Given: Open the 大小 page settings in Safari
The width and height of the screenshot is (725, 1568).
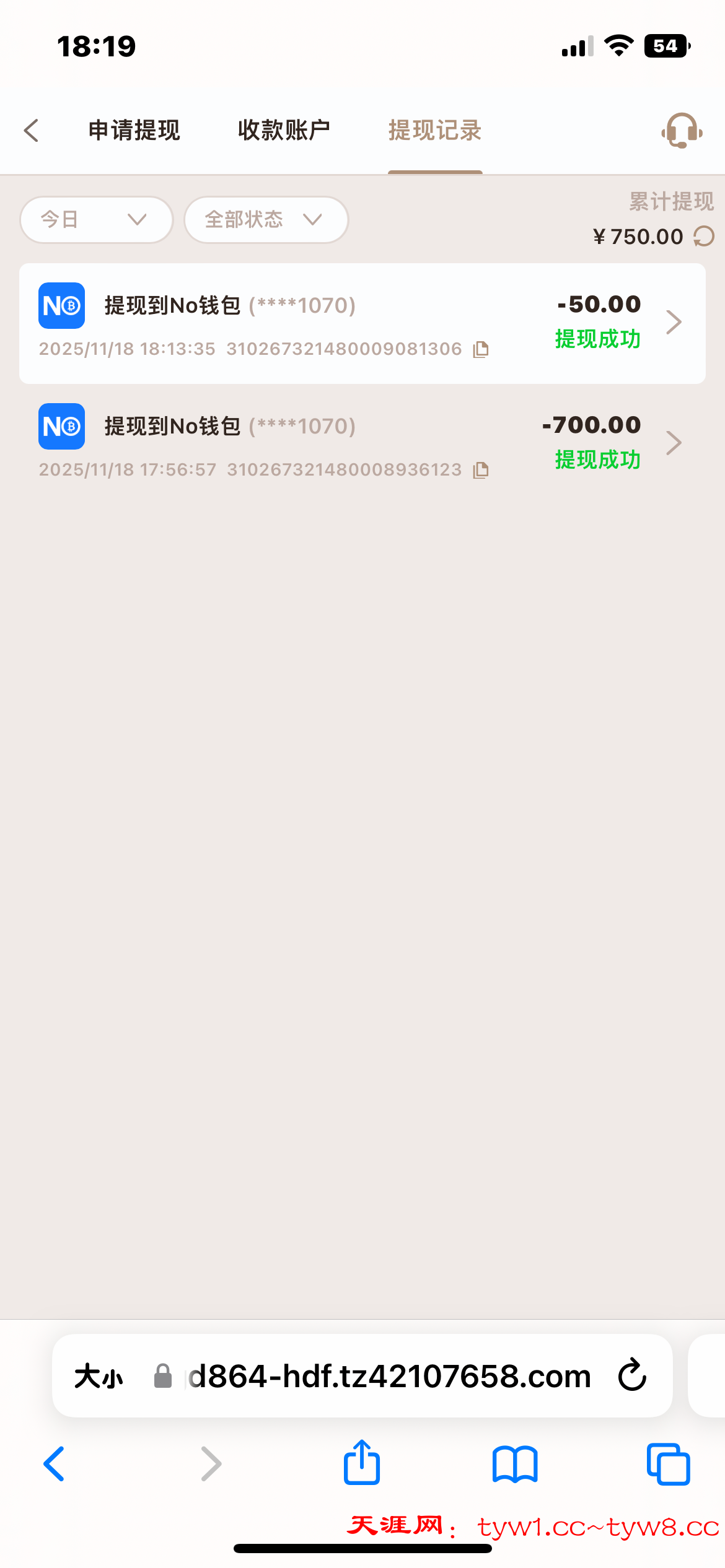Looking at the screenshot, I should click(x=99, y=1377).
